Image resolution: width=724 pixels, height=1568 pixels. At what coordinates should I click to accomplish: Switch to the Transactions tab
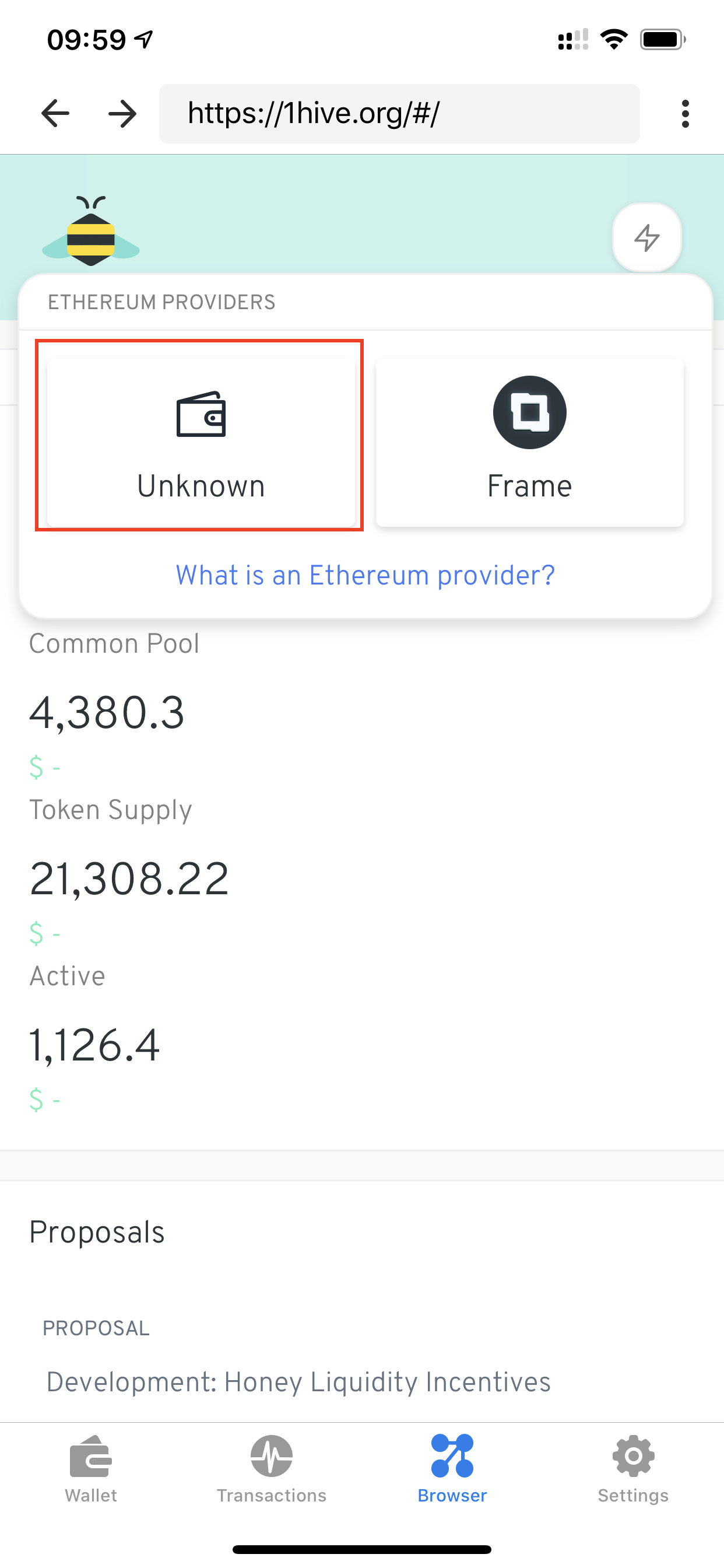click(271, 1468)
